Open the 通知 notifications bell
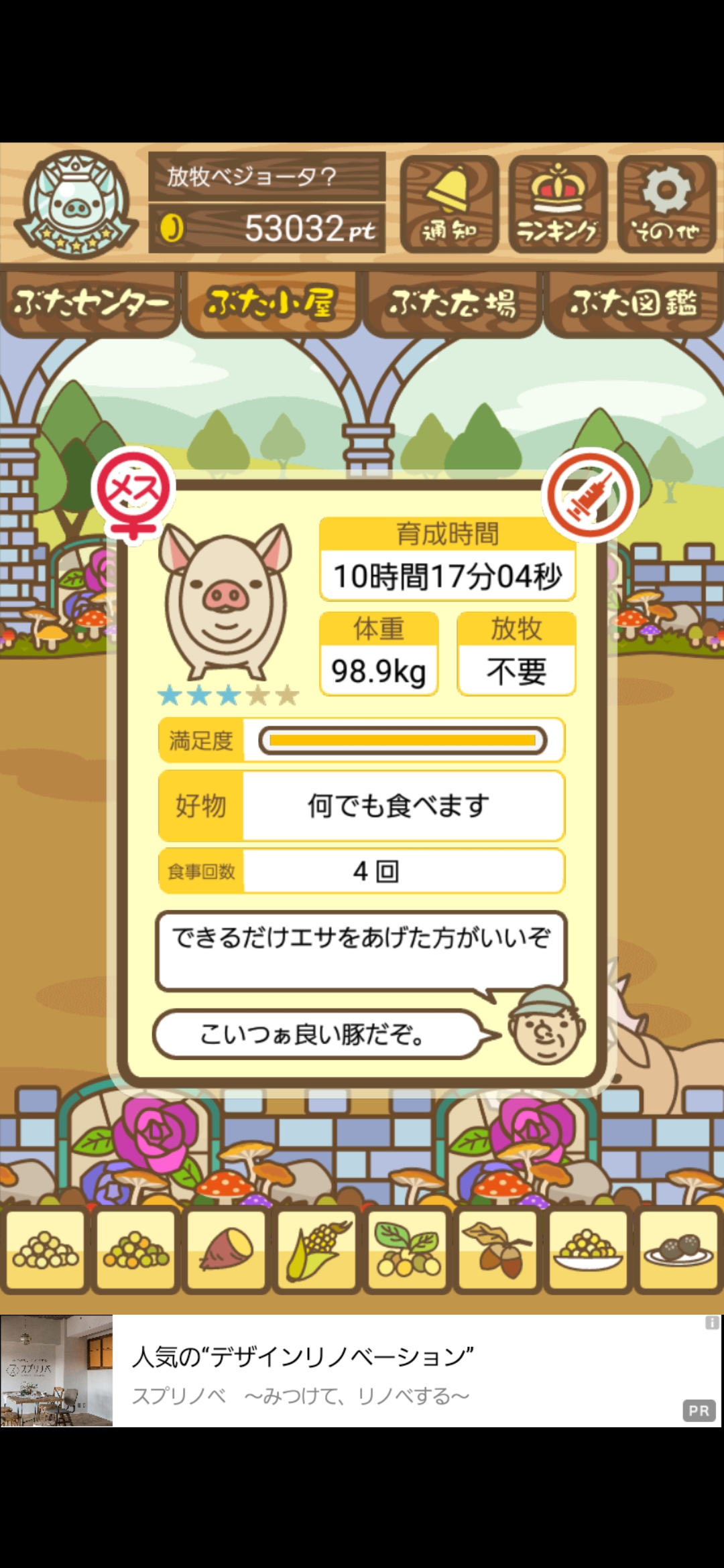The height and width of the screenshot is (1568, 724). pyautogui.click(x=449, y=204)
